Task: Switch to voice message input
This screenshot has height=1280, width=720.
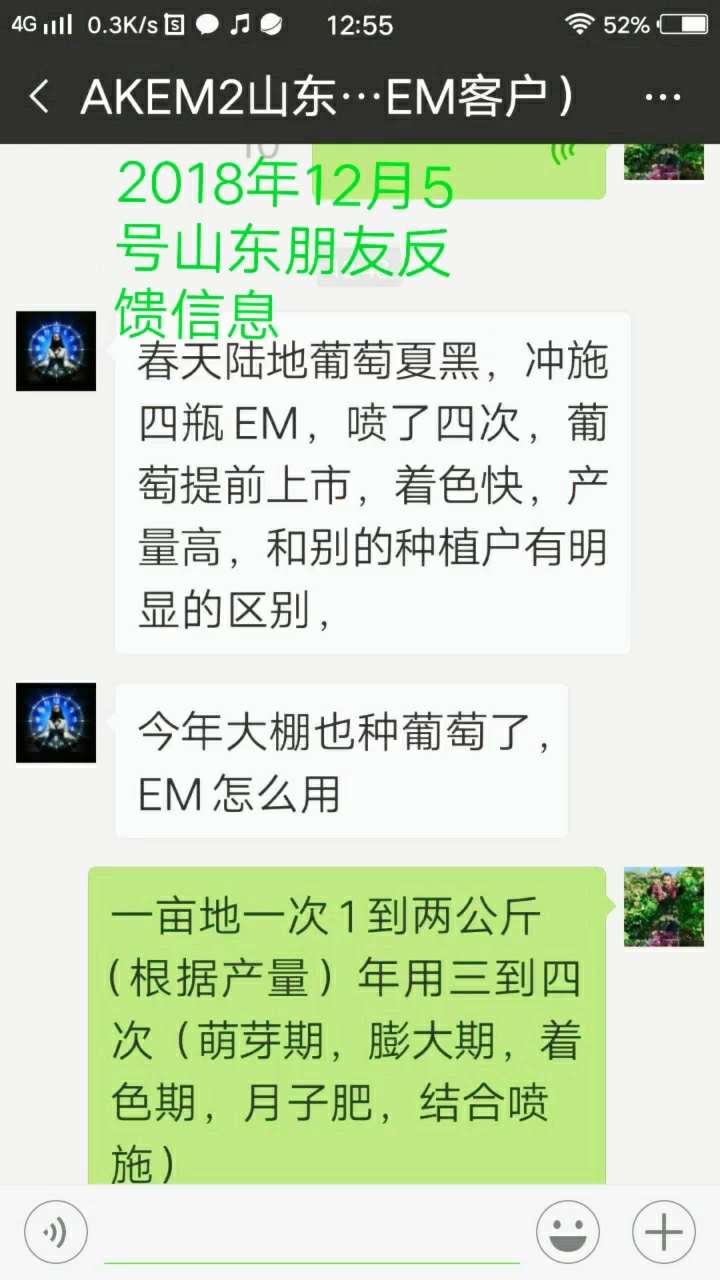Action: tap(56, 1232)
